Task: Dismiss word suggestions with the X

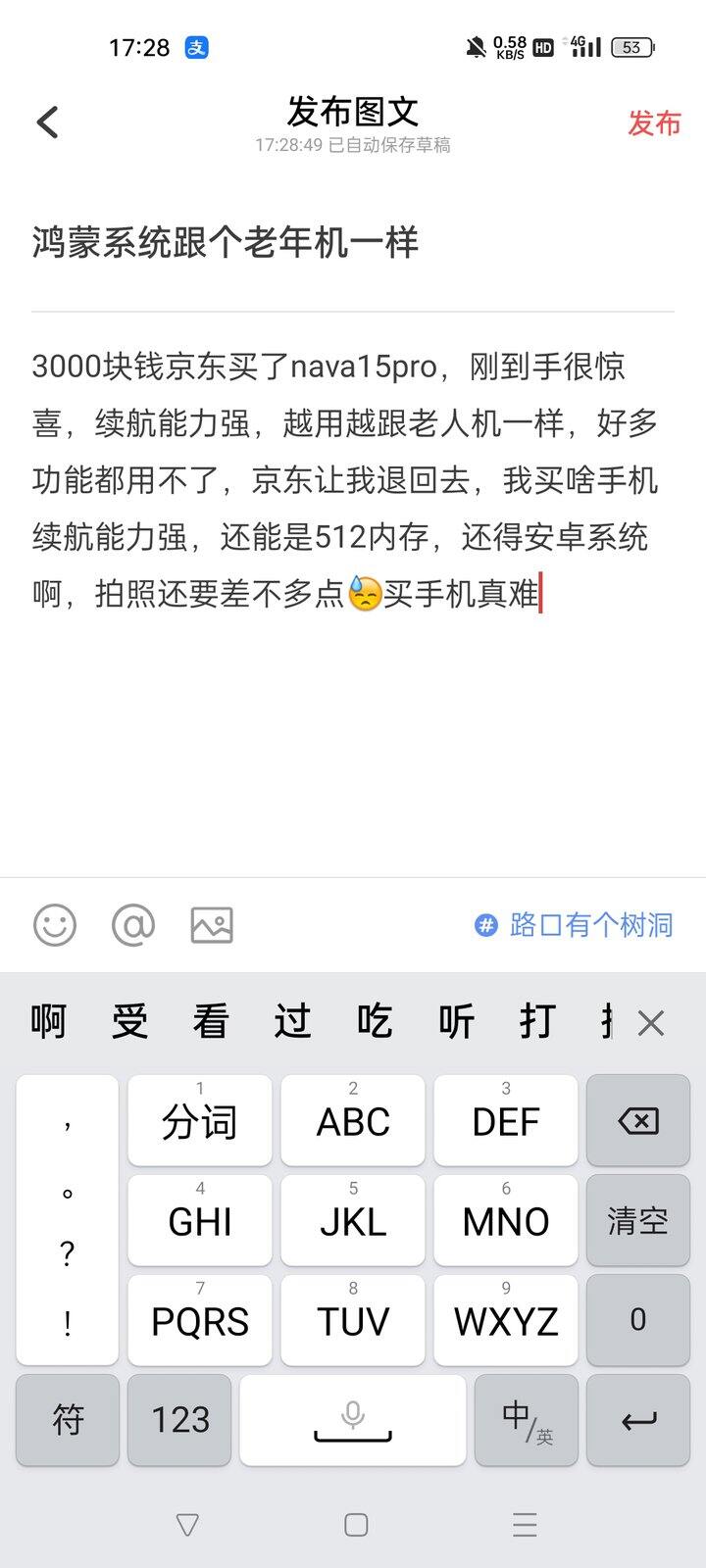Action: click(x=651, y=1022)
